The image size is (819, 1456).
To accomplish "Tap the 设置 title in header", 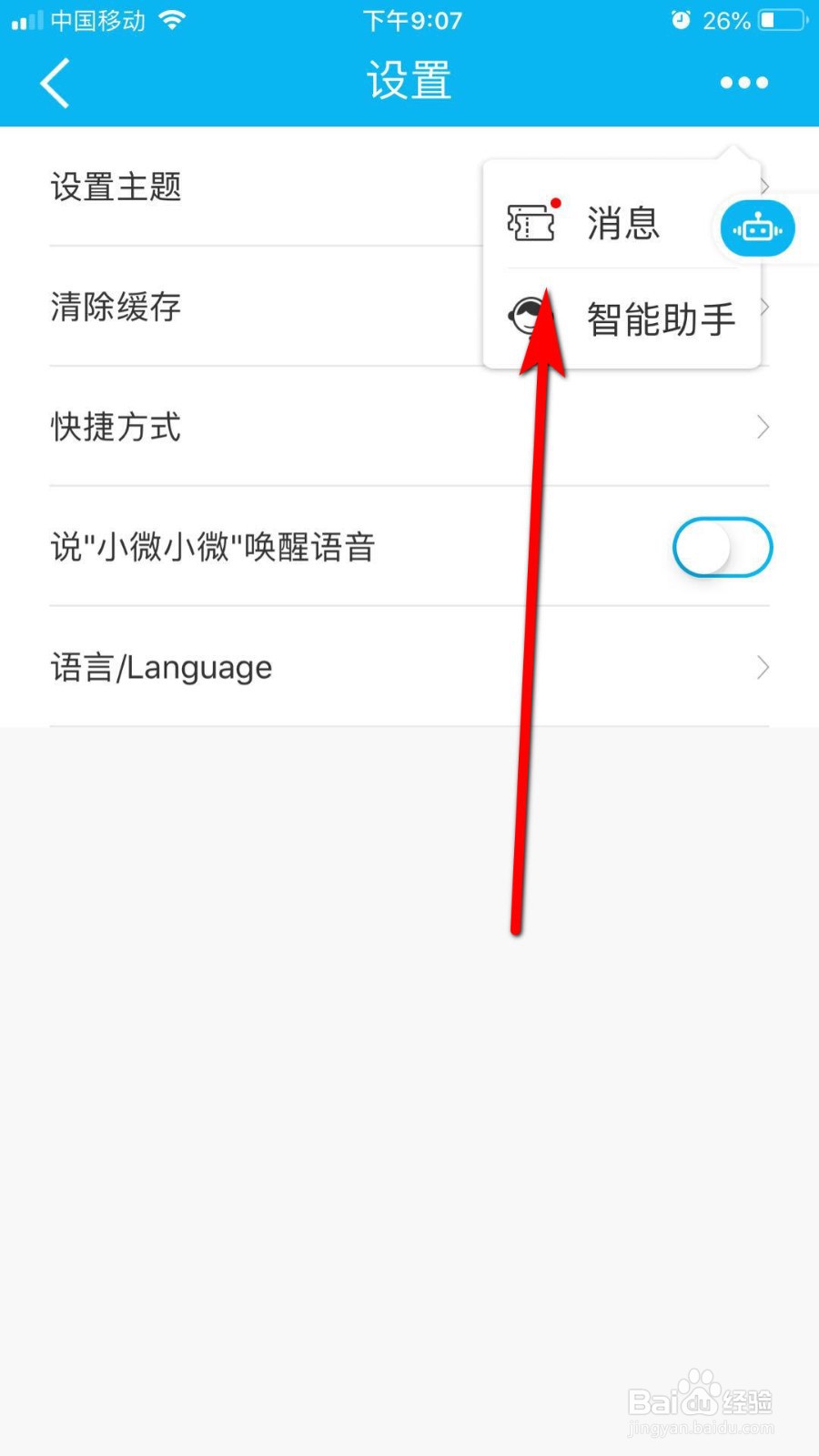I will coord(409,80).
